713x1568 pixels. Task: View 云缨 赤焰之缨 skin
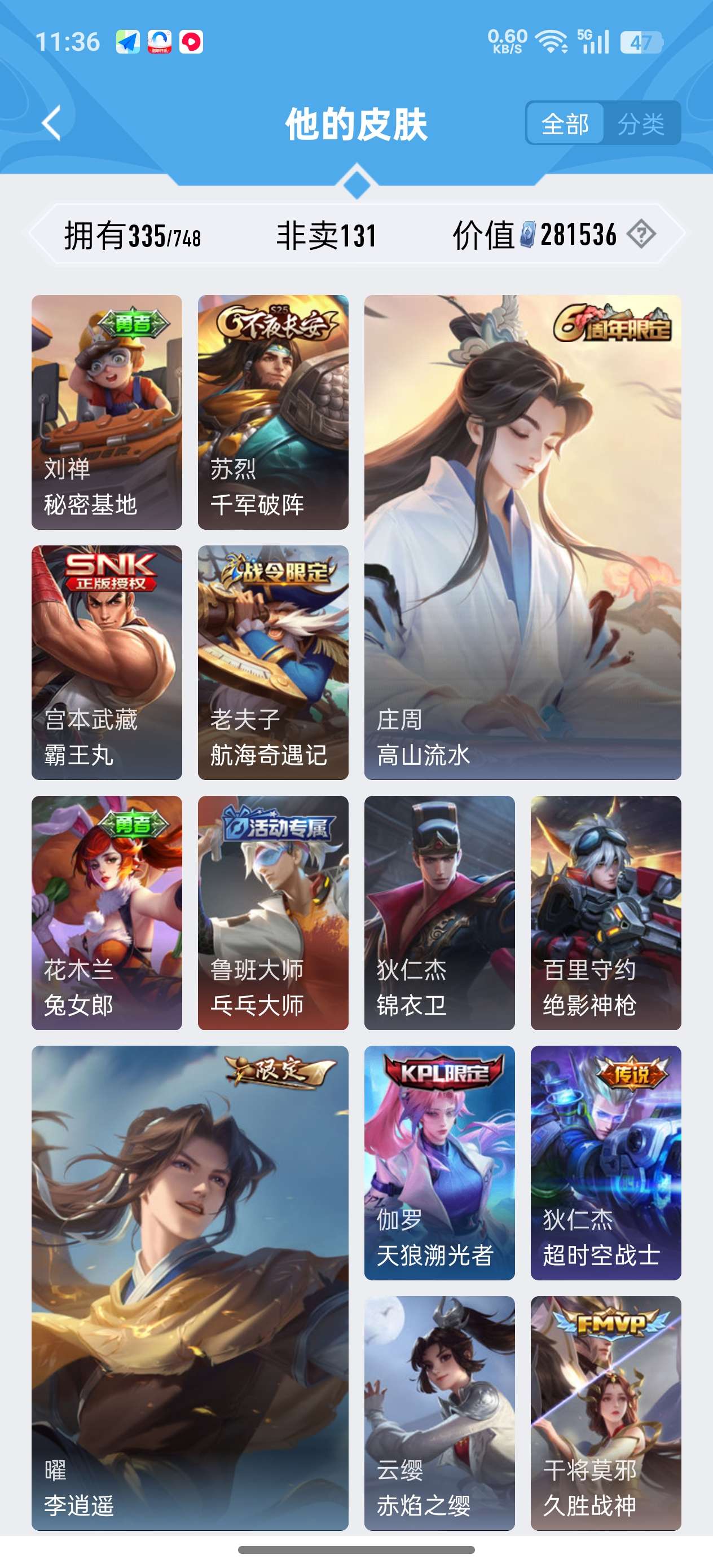[439, 1413]
